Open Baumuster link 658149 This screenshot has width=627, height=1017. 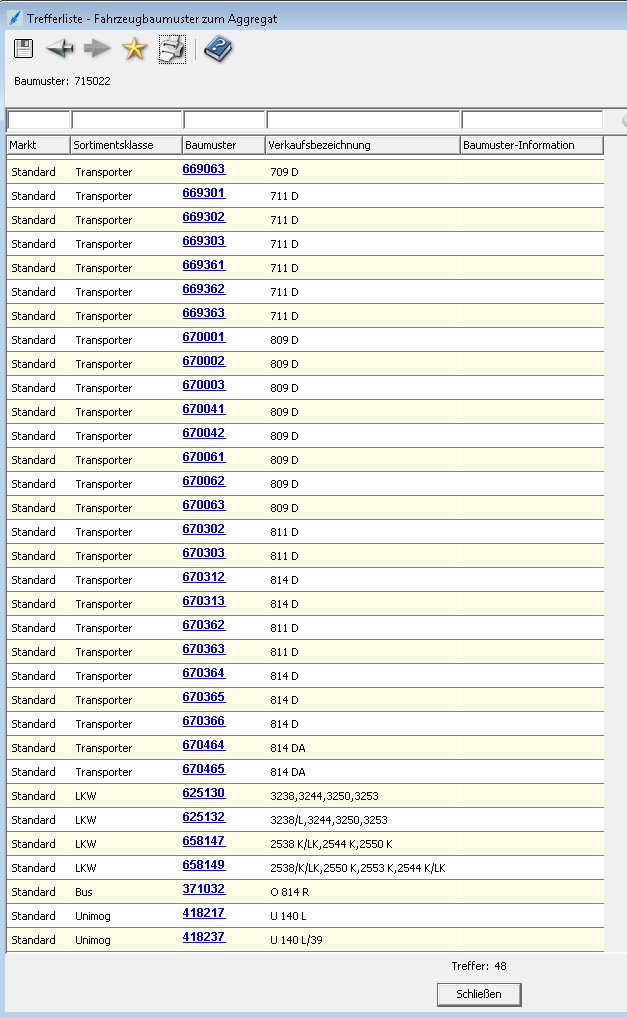pos(204,865)
